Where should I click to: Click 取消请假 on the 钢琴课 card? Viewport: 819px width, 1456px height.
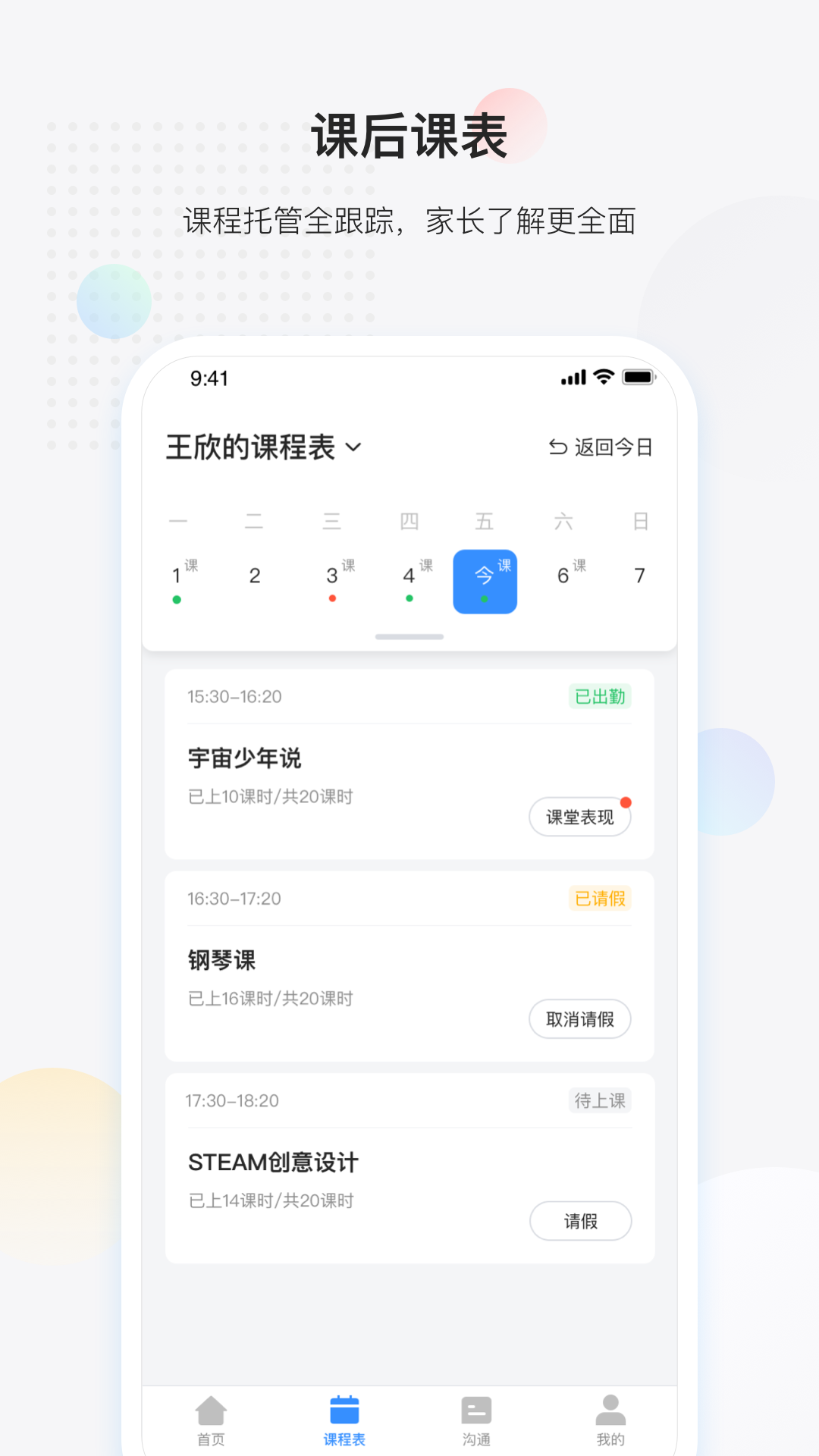point(580,1019)
